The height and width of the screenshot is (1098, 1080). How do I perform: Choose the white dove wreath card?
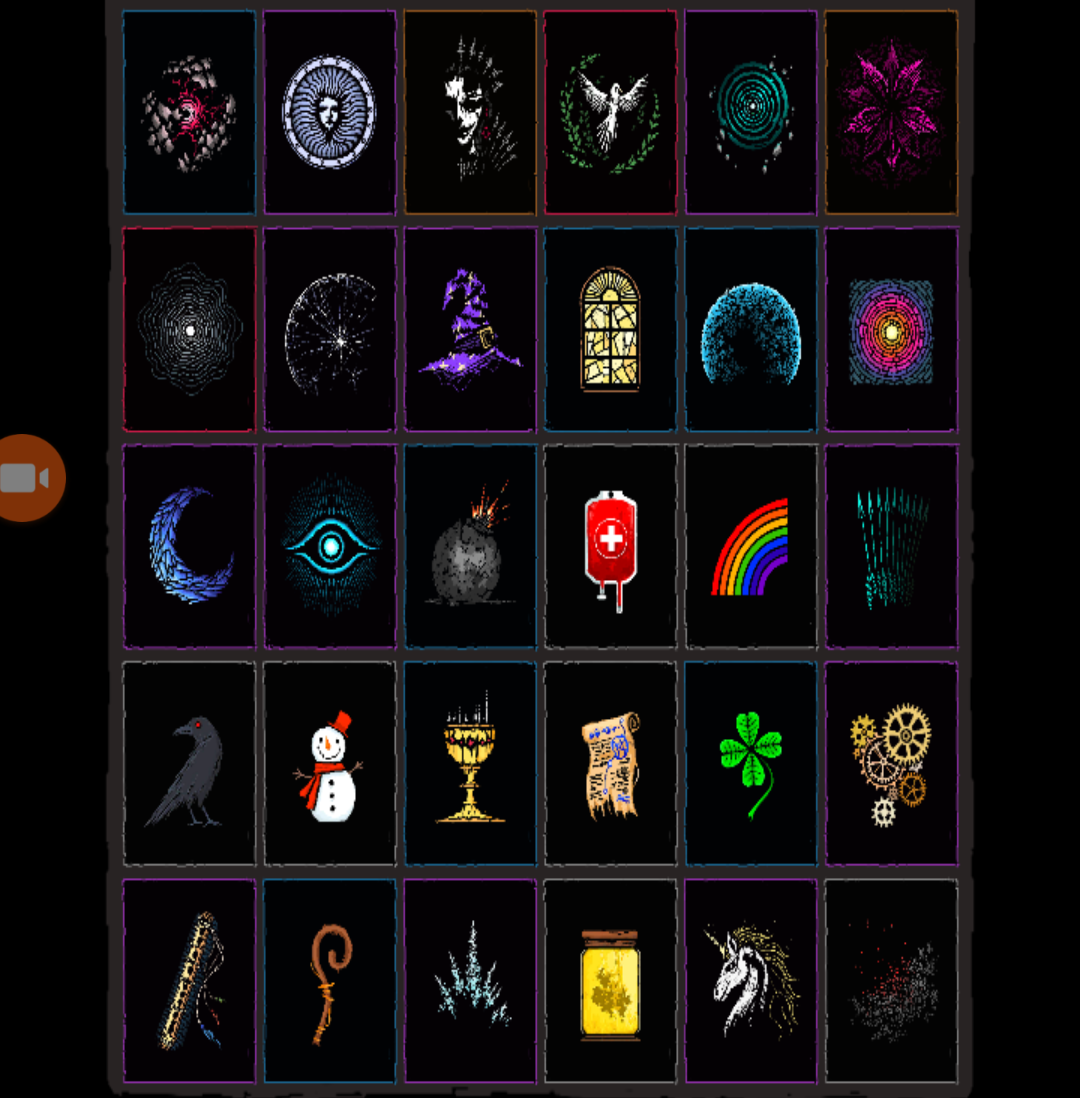(x=610, y=112)
